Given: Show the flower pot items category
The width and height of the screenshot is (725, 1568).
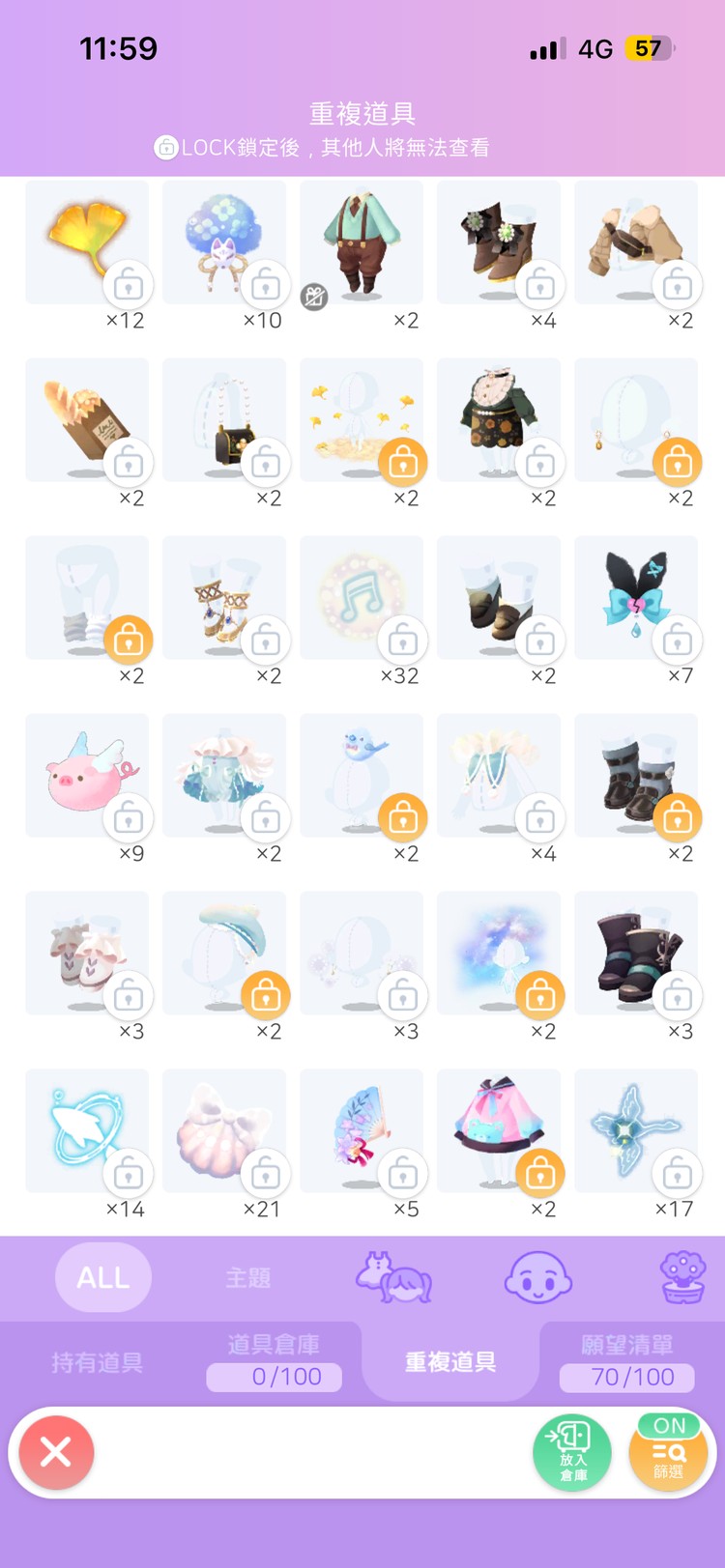Looking at the screenshot, I should [682, 1277].
